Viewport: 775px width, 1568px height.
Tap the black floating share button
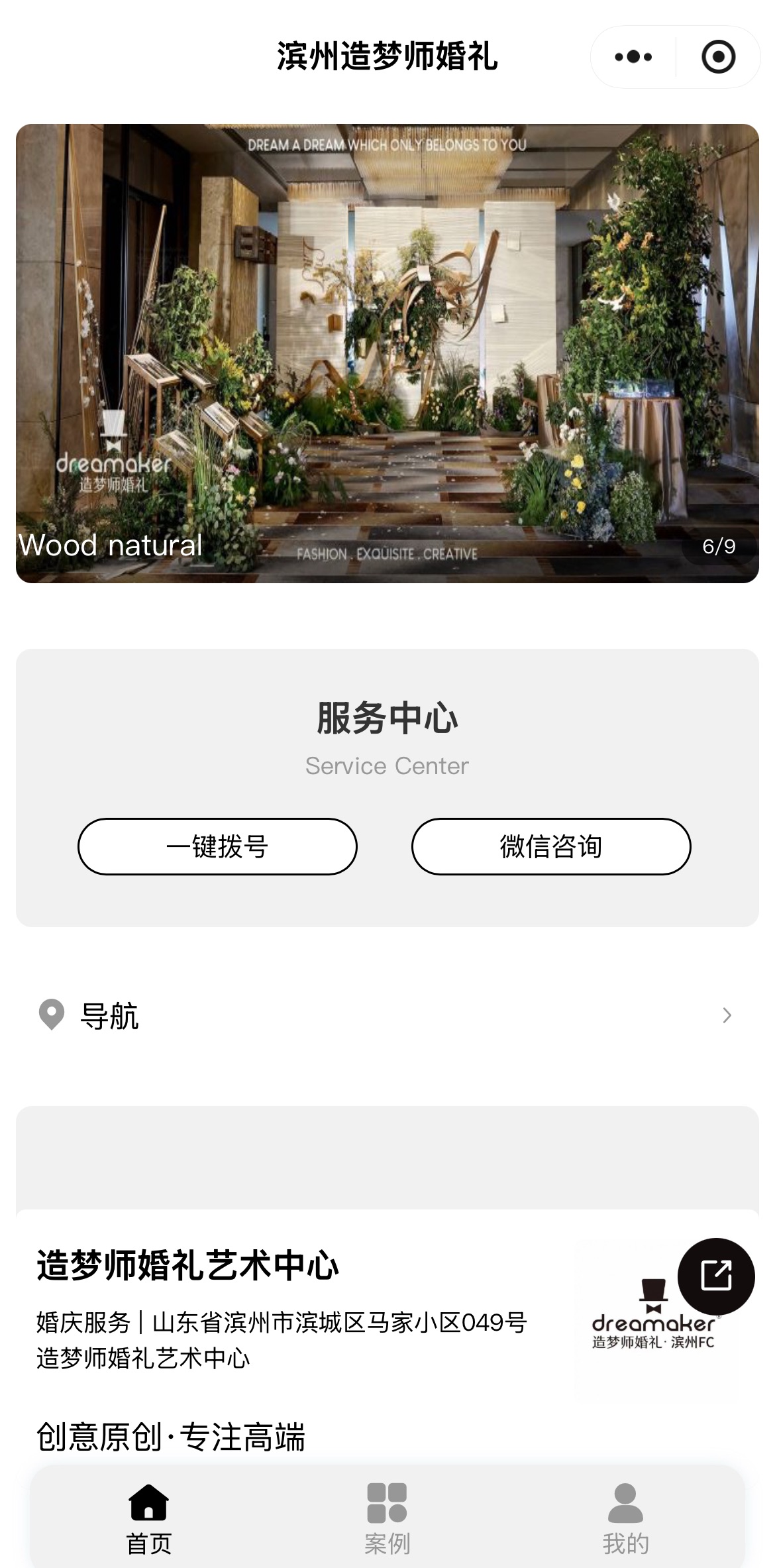pos(715,1276)
